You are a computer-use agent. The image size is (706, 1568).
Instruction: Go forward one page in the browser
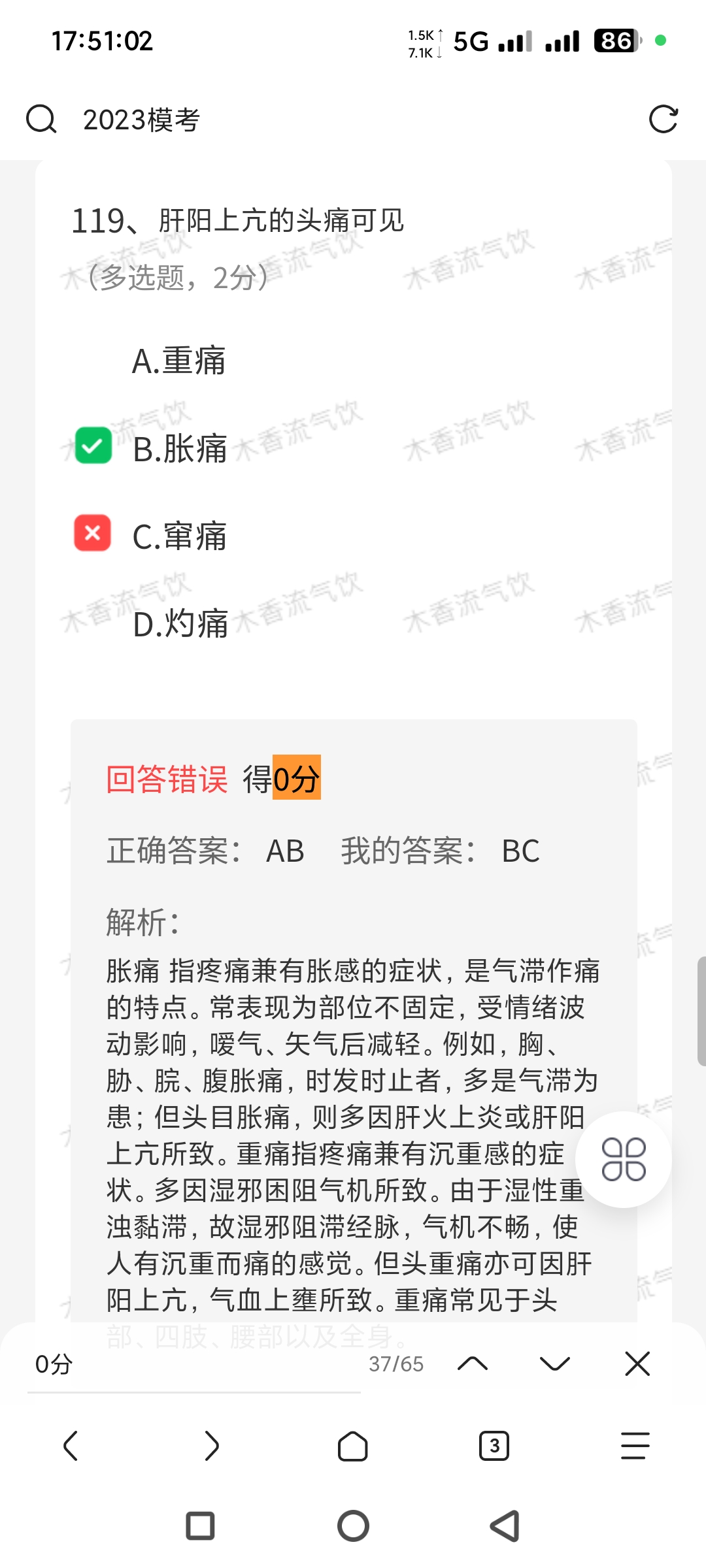[212, 1445]
